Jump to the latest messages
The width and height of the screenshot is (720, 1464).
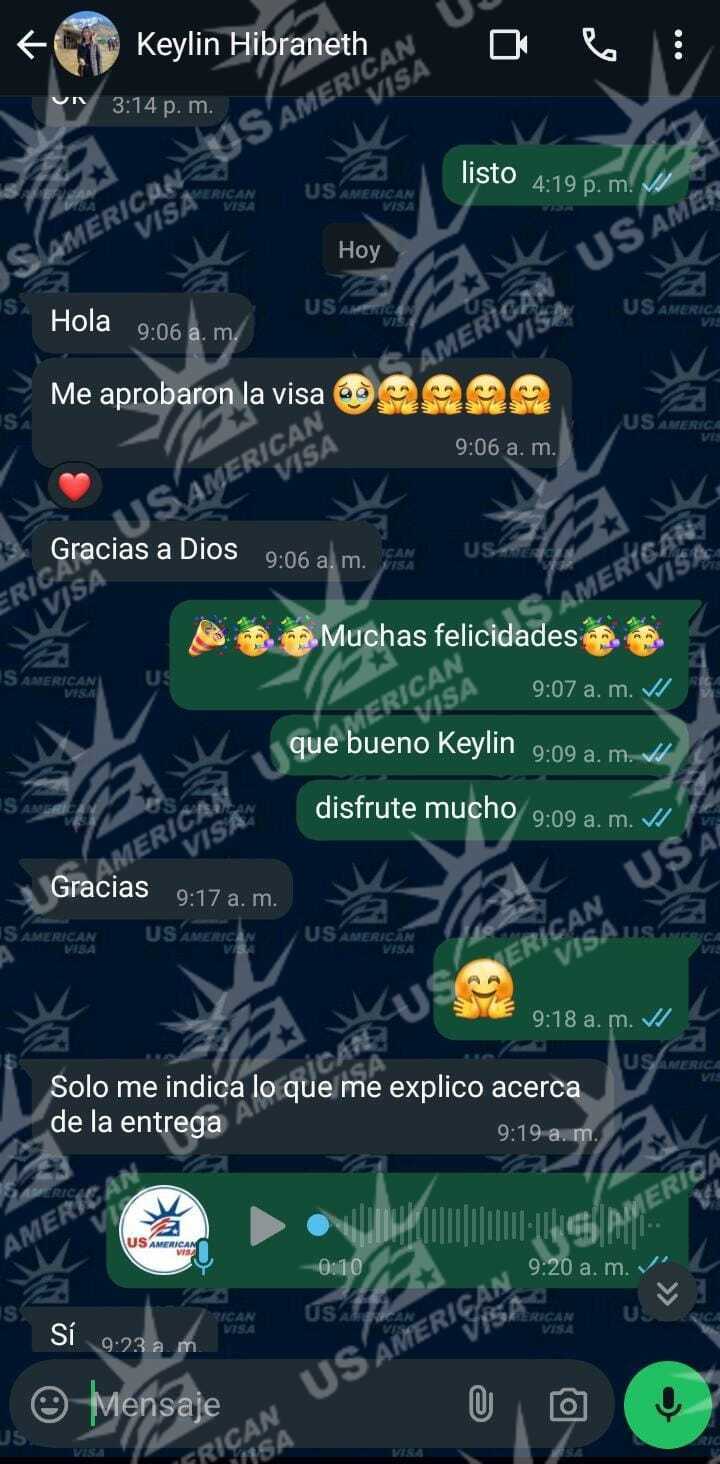tap(667, 1293)
